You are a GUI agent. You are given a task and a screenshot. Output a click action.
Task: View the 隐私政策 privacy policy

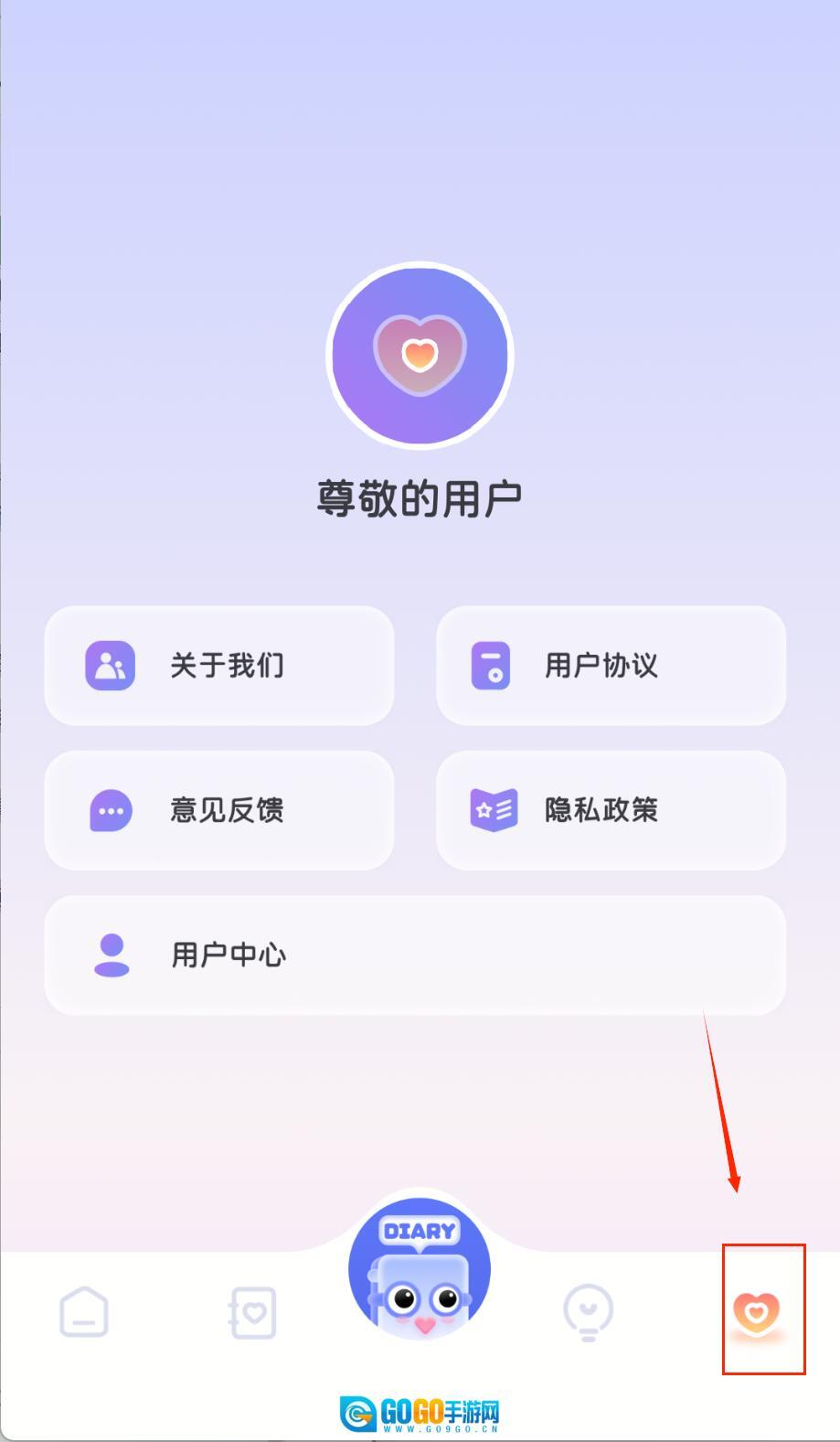pyautogui.click(x=611, y=810)
